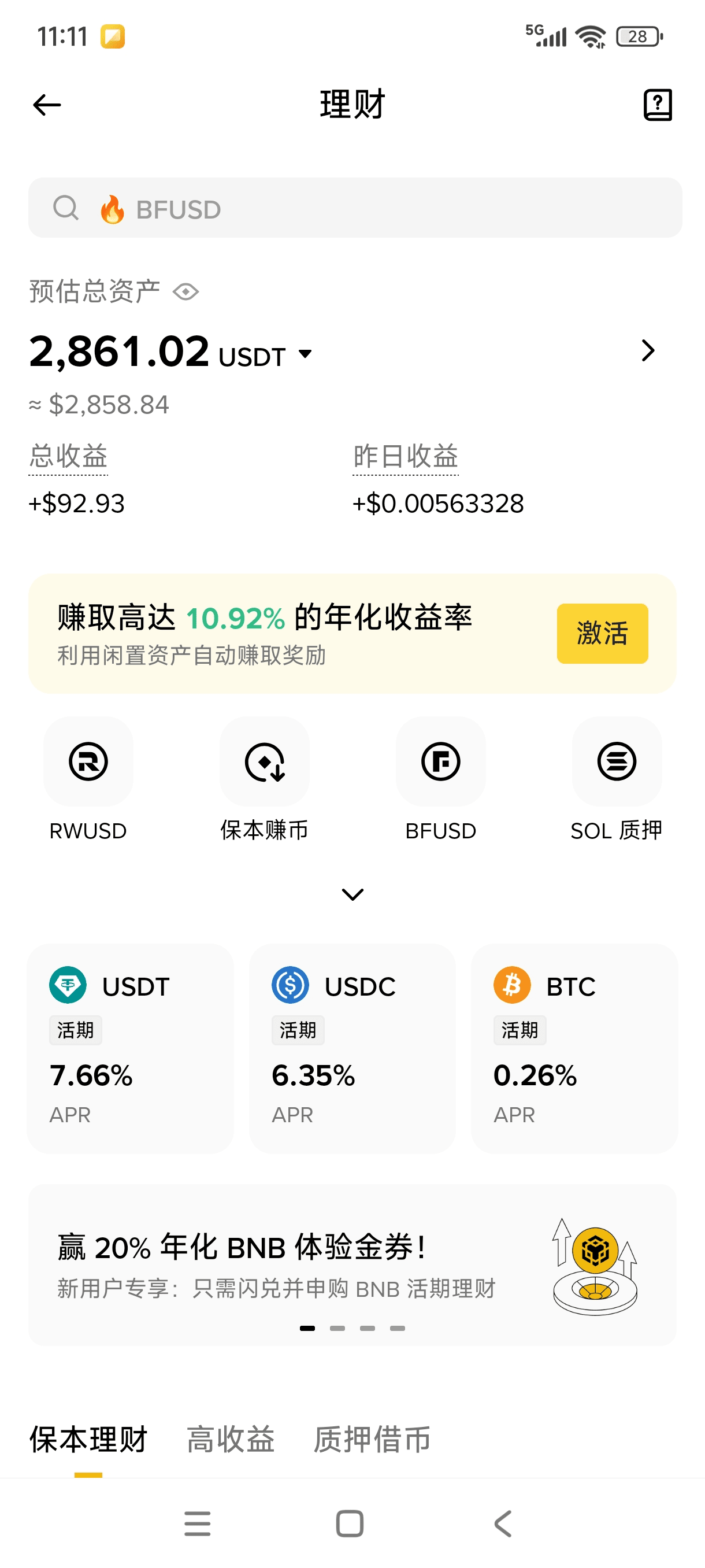Switch to the 质押借币 tab
The height and width of the screenshot is (1568, 705).
[372, 1439]
